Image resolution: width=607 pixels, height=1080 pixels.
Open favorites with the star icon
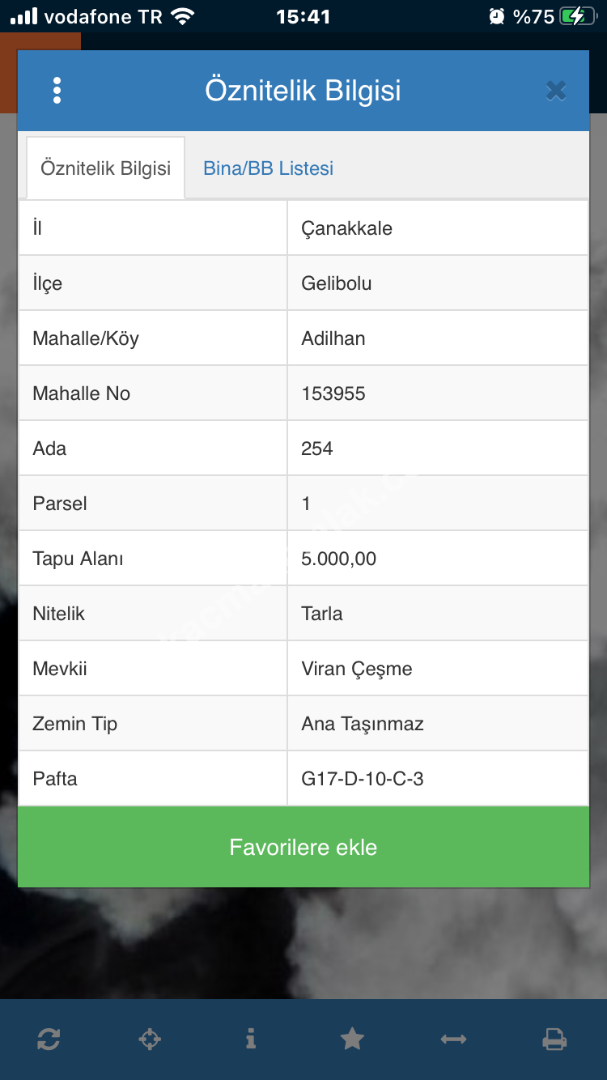pyautogui.click(x=352, y=1039)
